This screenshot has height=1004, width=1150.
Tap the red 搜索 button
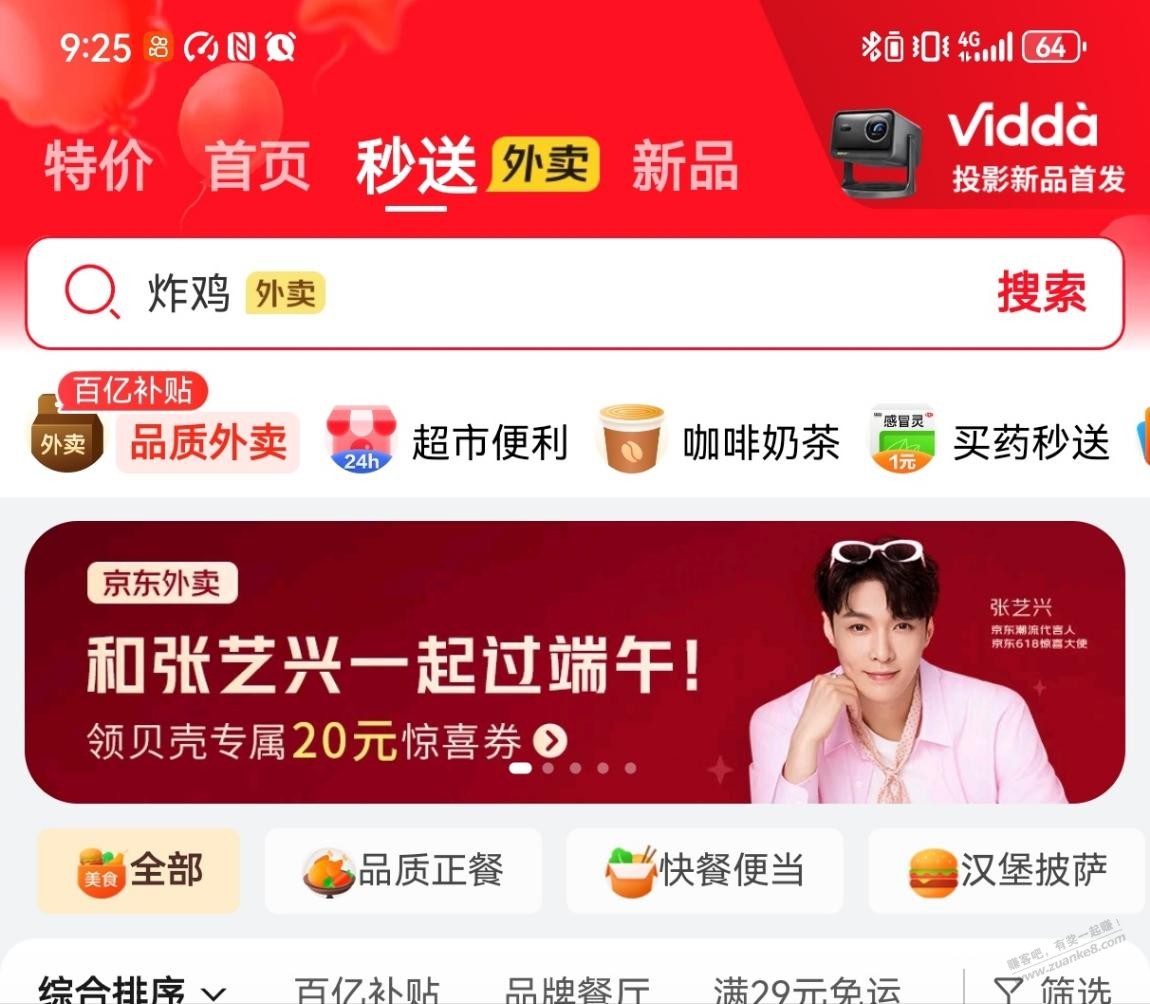pos(1041,294)
